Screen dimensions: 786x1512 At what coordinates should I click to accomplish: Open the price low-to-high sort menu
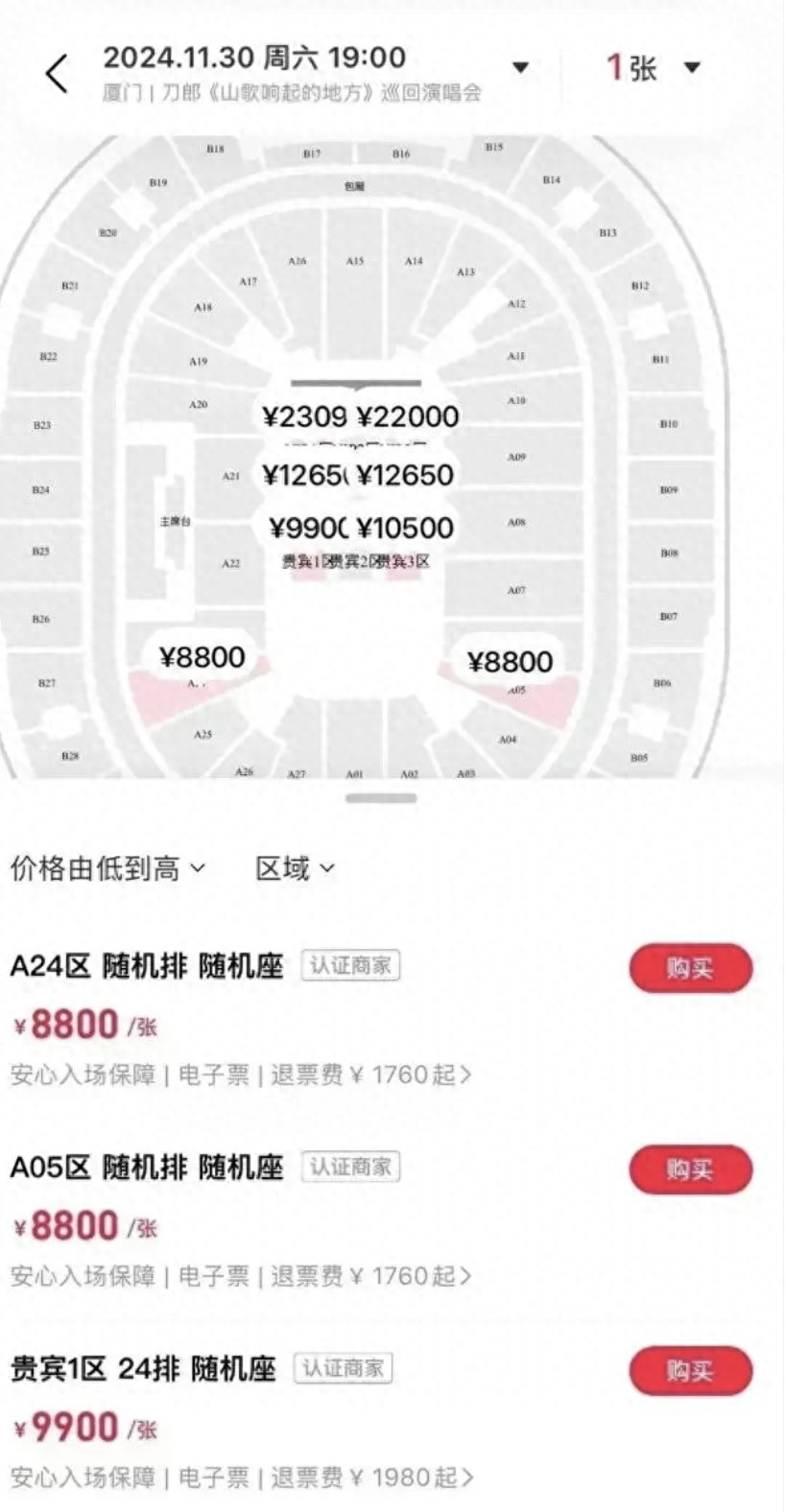click(107, 868)
